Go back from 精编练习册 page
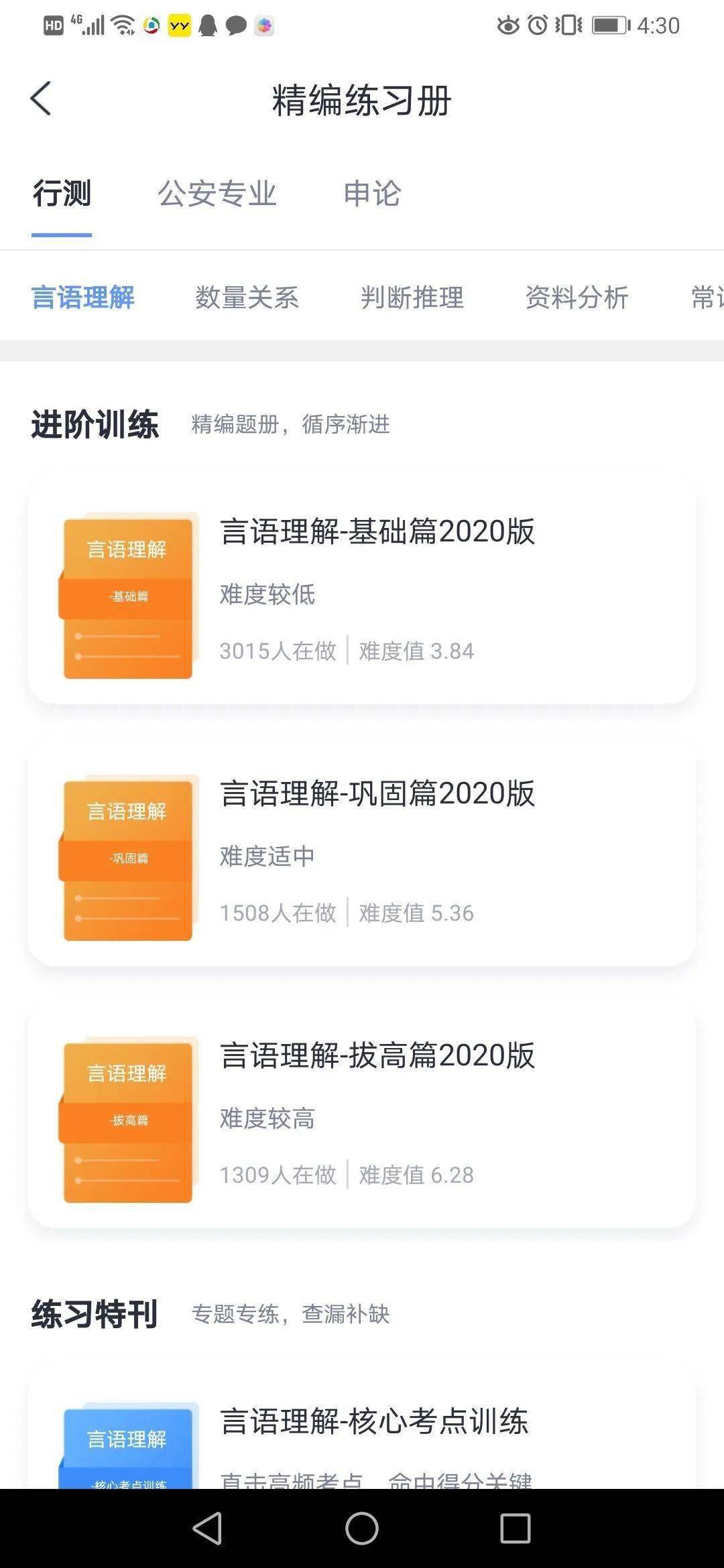This screenshot has height=1568, width=724. [x=42, y=99]
